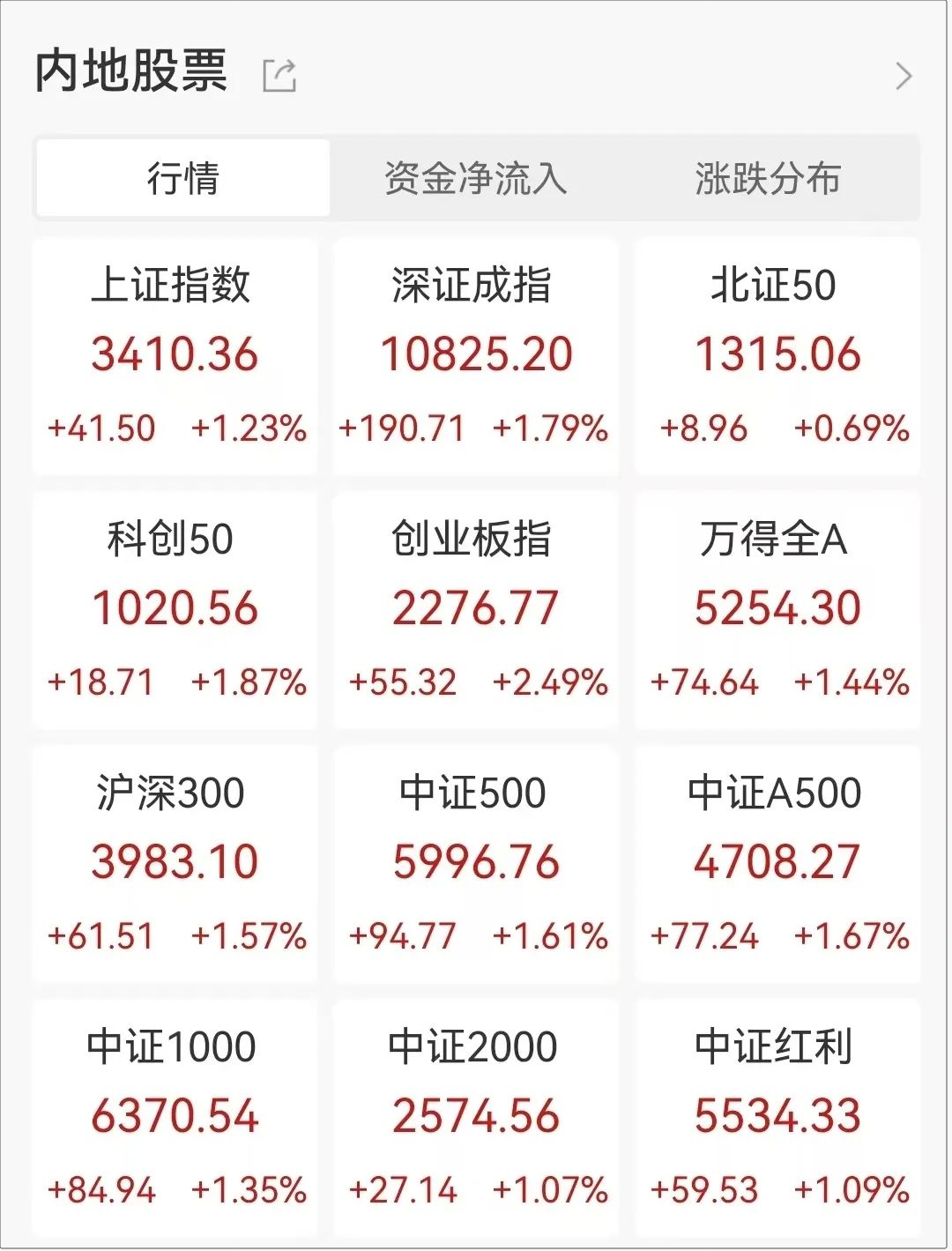Screen dimensions: 952x1251
Task: Switch to the 涨跌分布 tab
Action: pyautogui.click(x=768, y=178)
